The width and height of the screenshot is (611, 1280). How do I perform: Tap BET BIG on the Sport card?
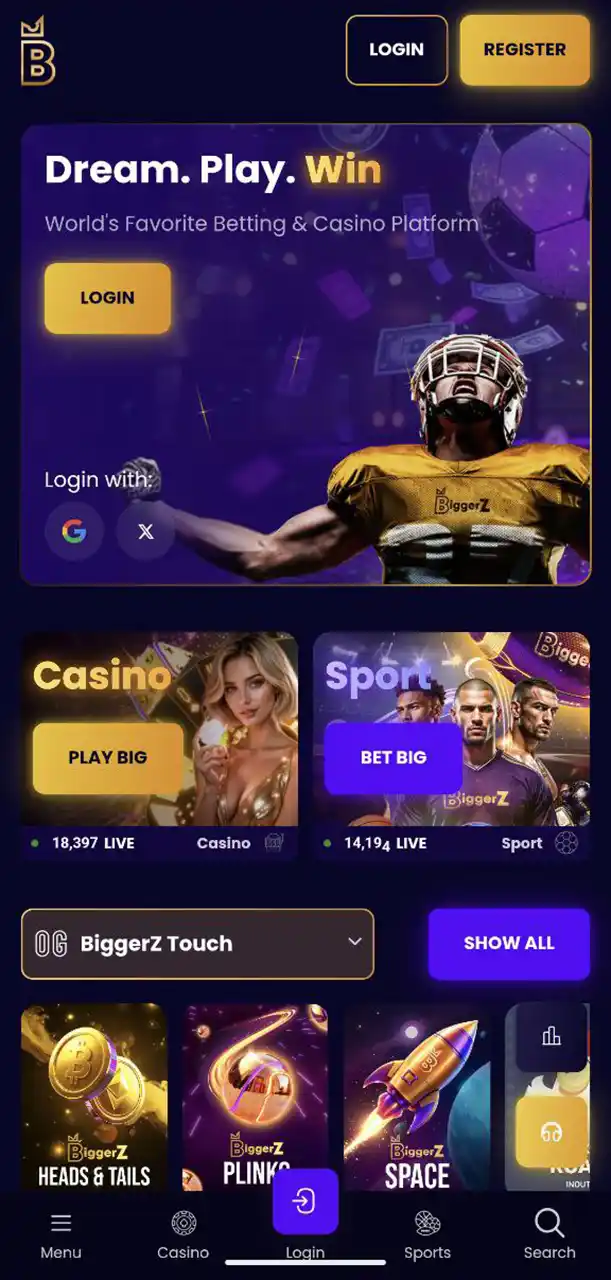393,757
